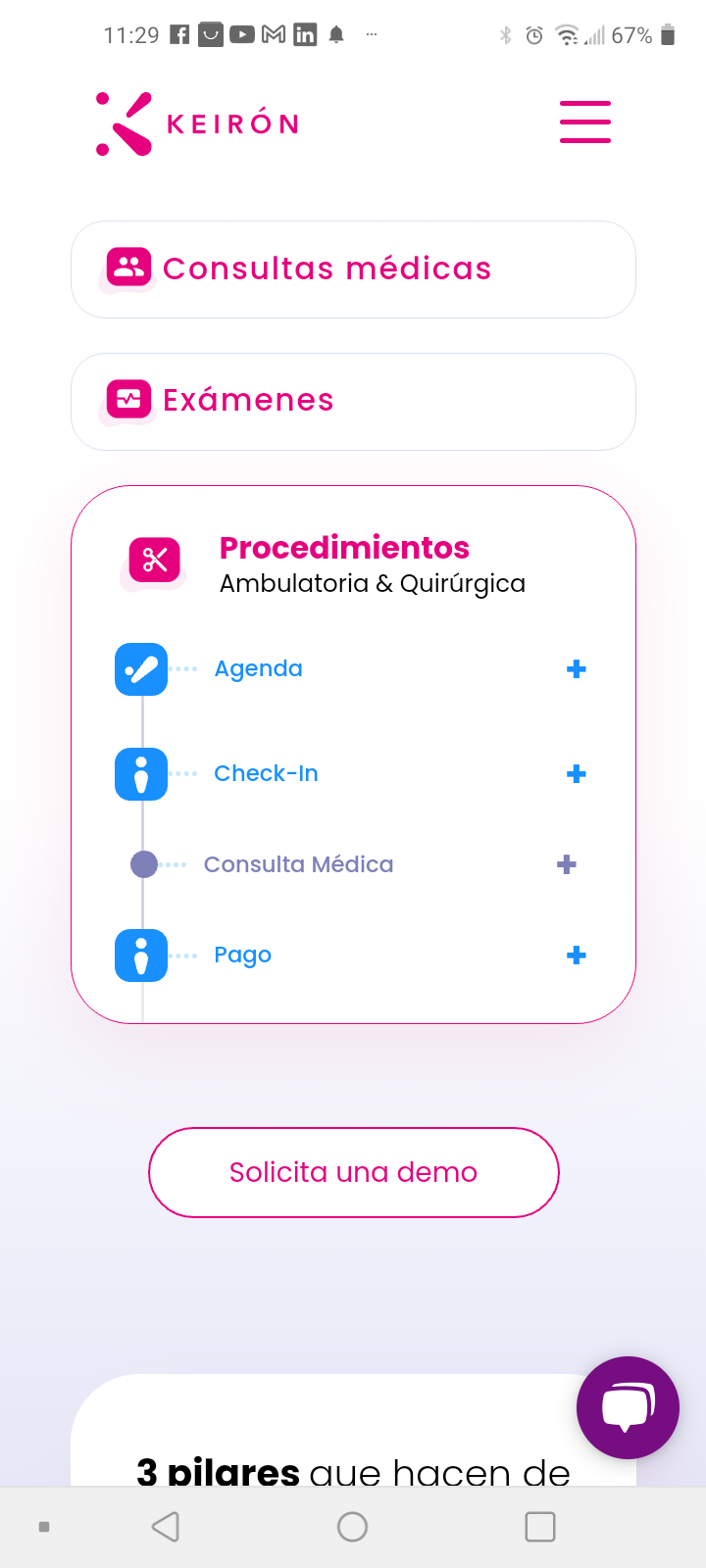706x1568 pixels.
Task: Open the purple chat bubble widget
Action: point(628,1407)
